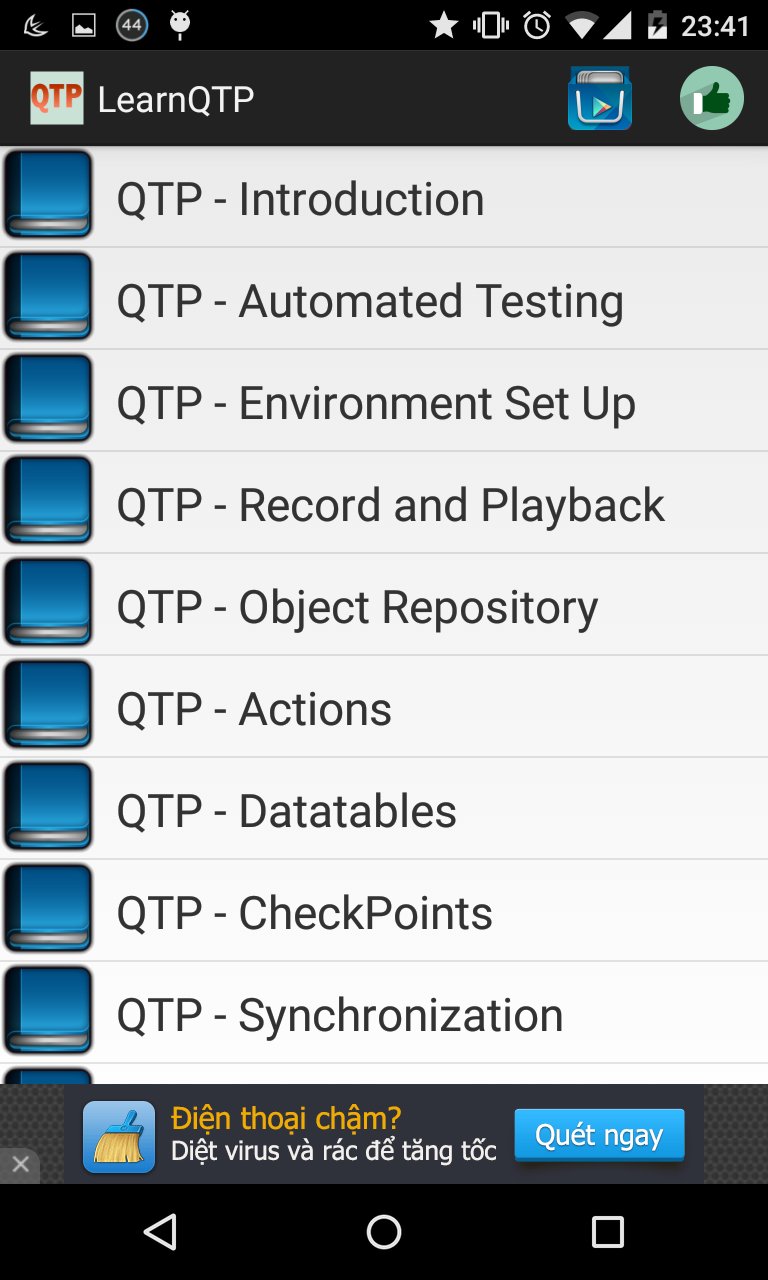Viewport: 768px width, 1280px height.
Task: Tap the book icon beside QTP - Introduction
Action: point(46,195)
